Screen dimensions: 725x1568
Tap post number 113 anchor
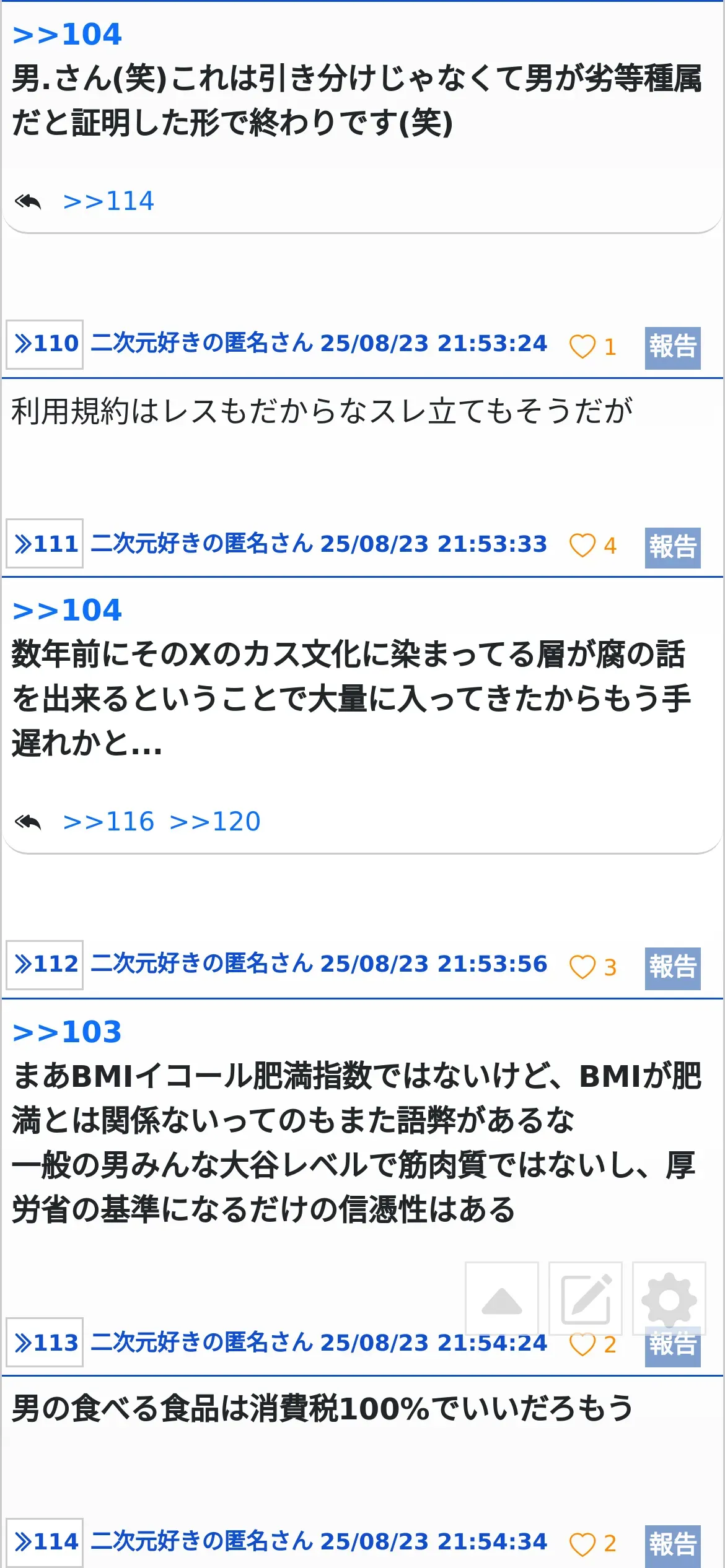(x=45, y=1342)
